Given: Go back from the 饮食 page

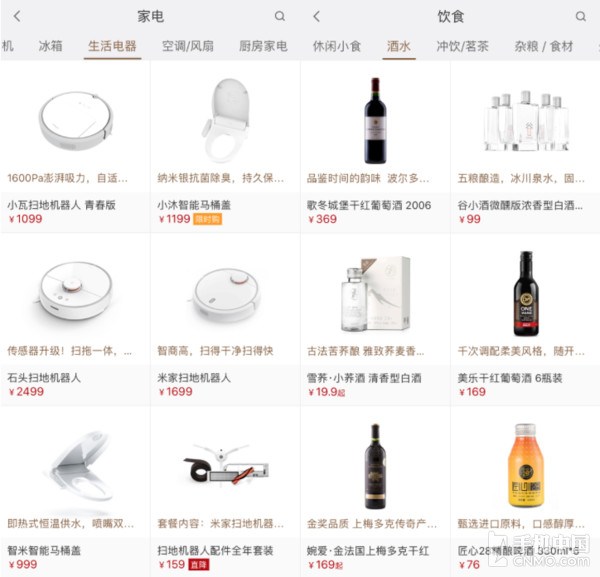Looking at the screenshot, I should point(316,16).
